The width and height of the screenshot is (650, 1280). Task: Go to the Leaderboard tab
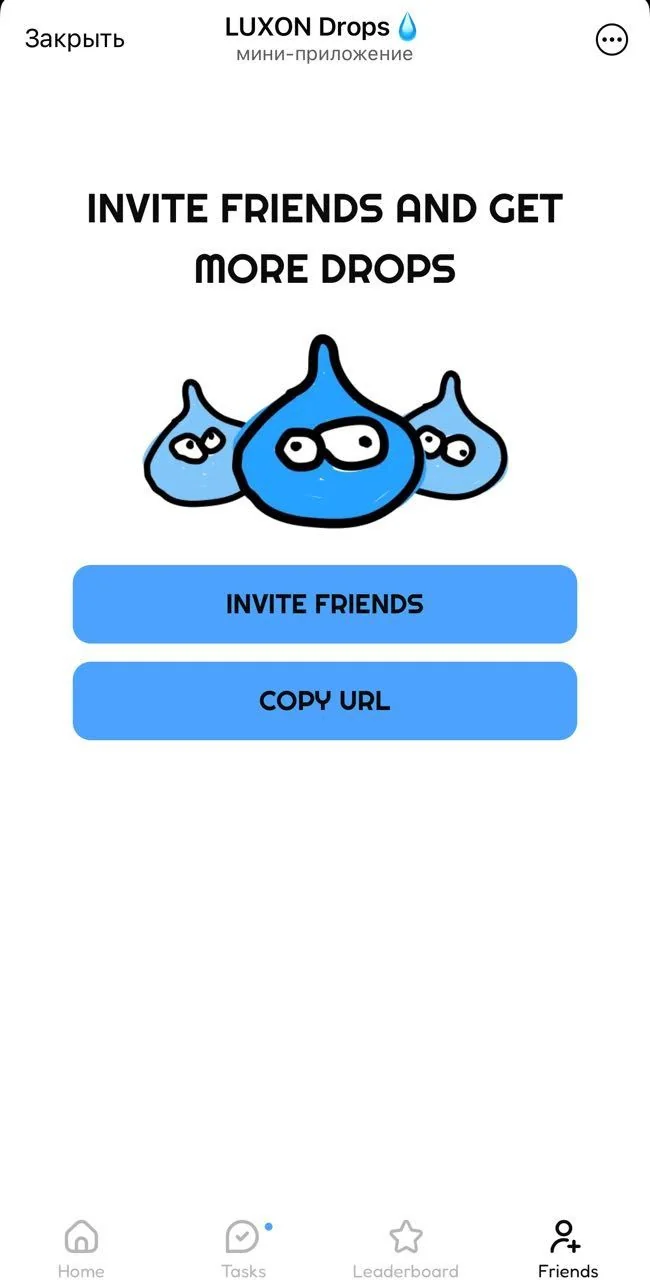coord(405,1249)
